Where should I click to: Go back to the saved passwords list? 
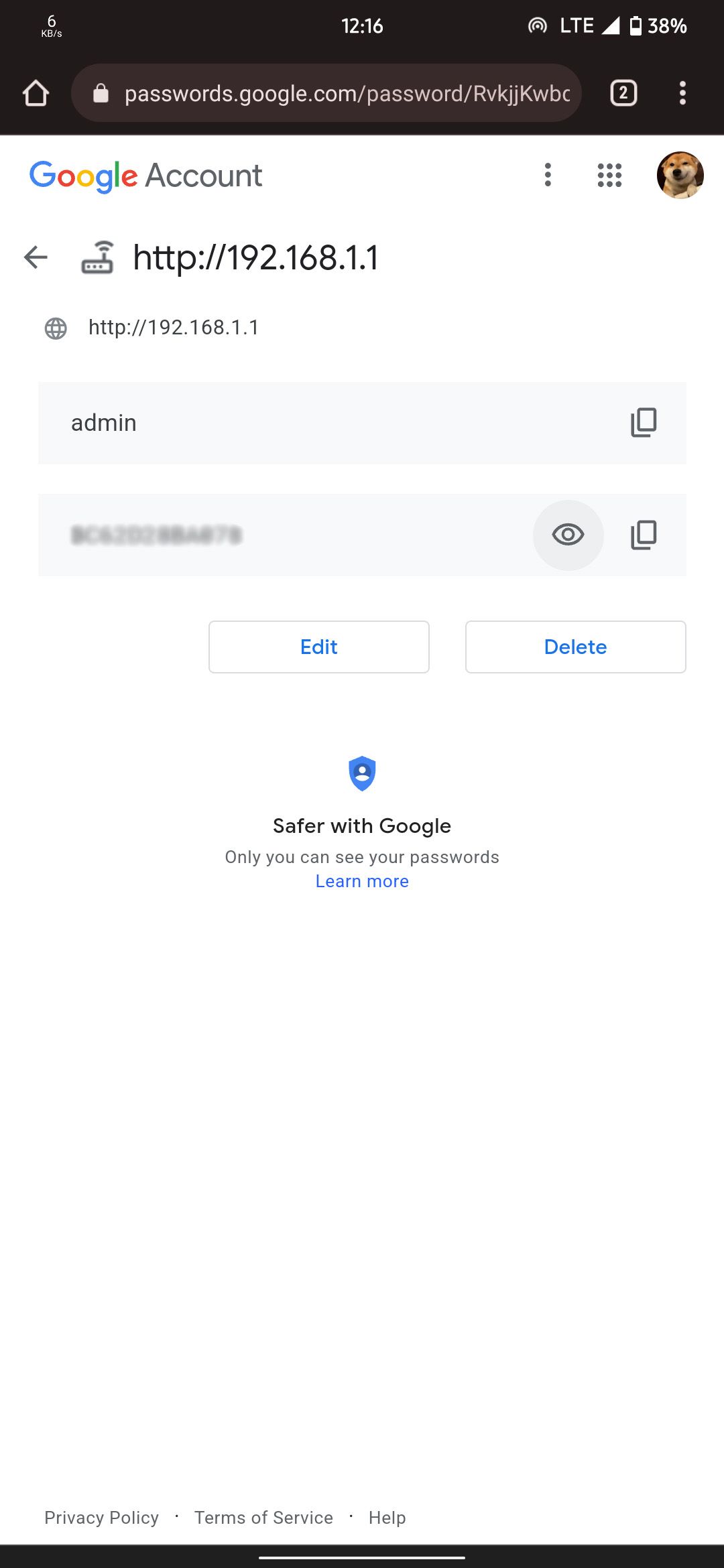(x=36, y=257)
